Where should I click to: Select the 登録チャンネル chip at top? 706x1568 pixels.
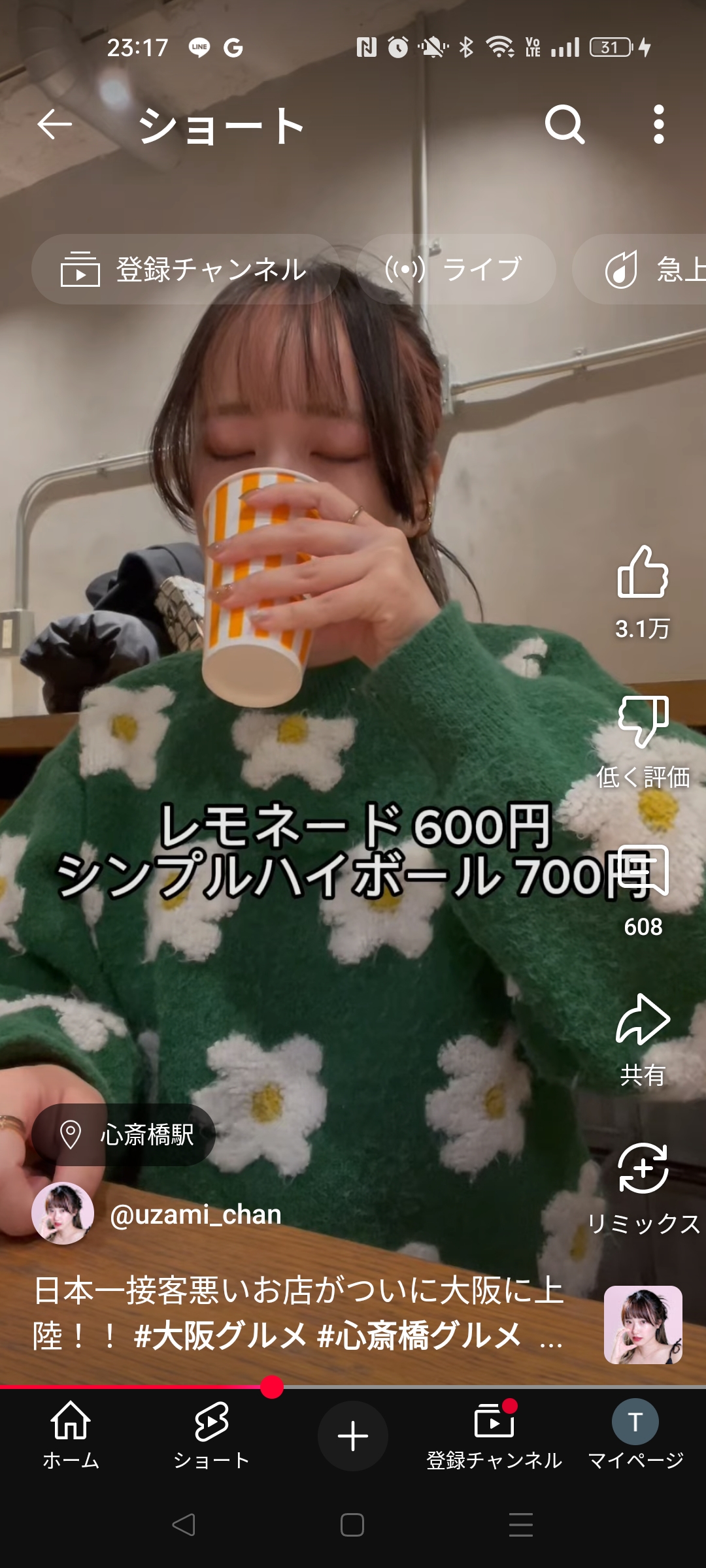185,269
